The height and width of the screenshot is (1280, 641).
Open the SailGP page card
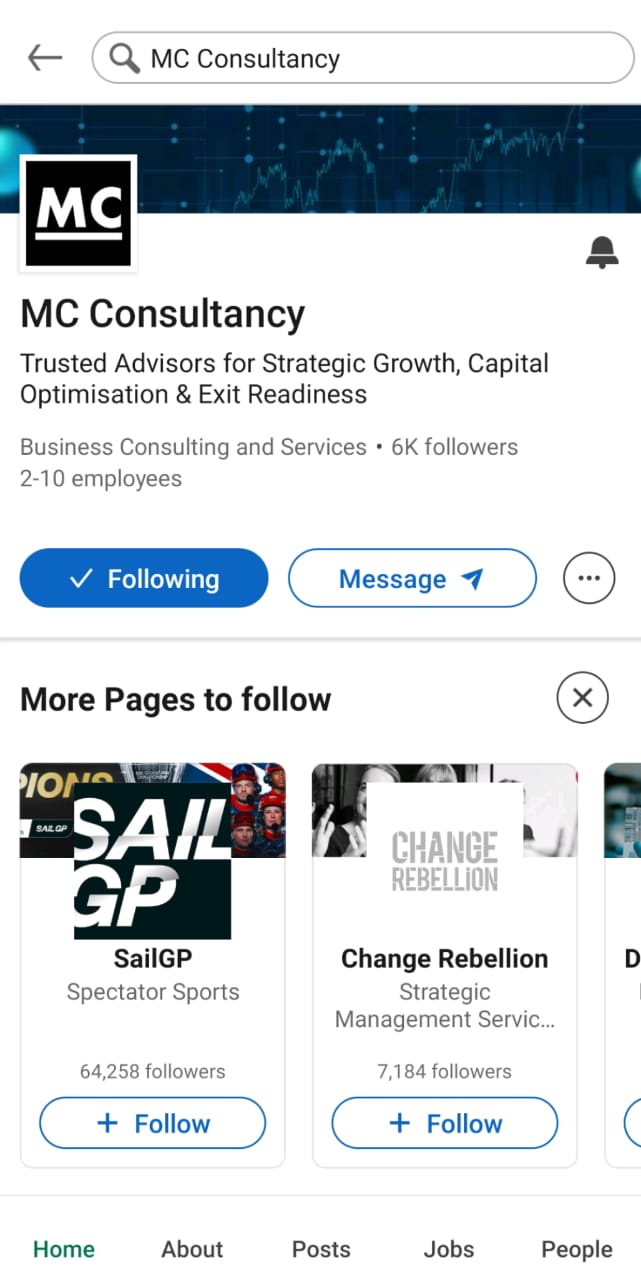pos(153,958)
